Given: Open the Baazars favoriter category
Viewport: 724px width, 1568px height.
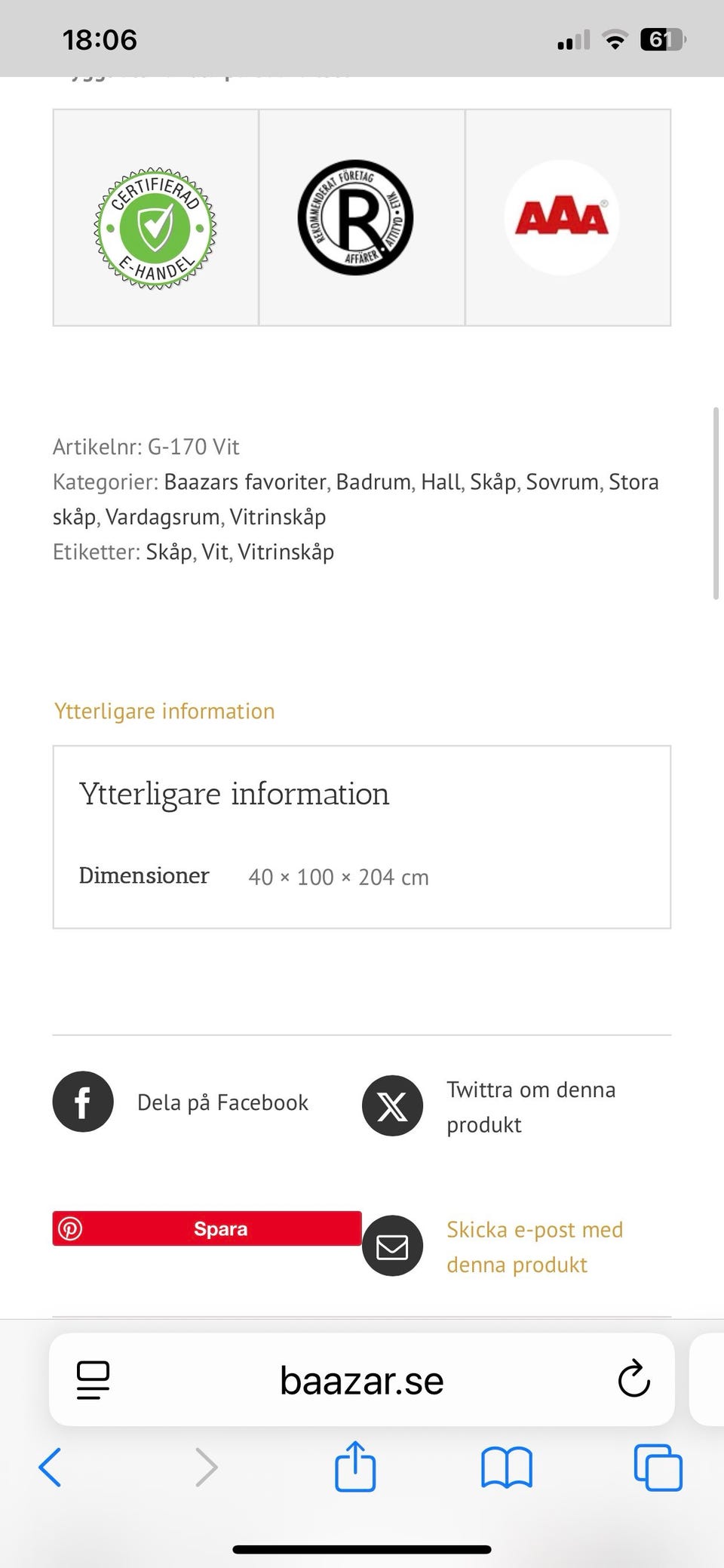Looking at the screenshot, I should [x=246, y=481].
